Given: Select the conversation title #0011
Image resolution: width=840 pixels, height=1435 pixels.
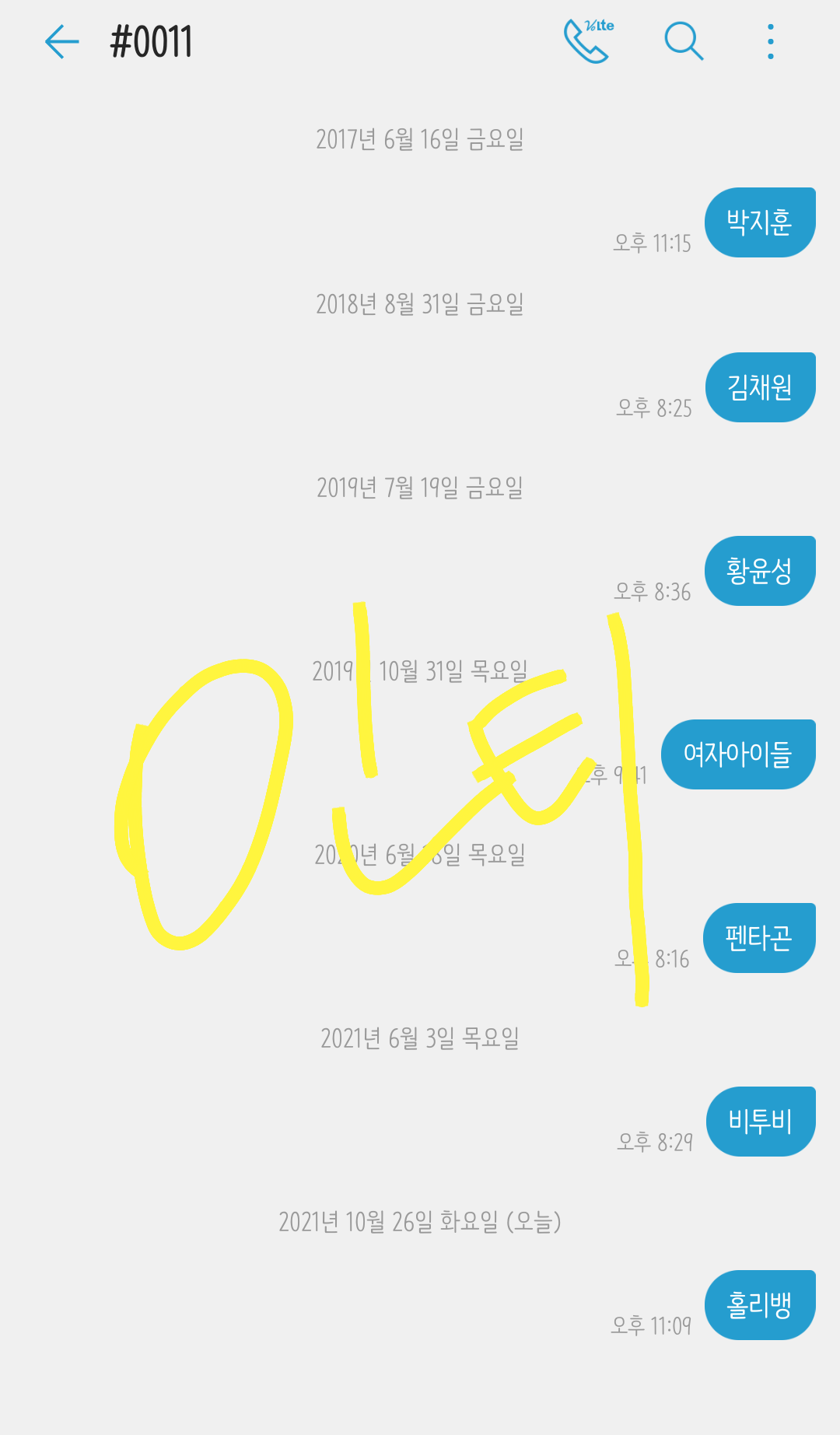Looking at the screenshot, I should pyautogui.click(x=152, y=43).
